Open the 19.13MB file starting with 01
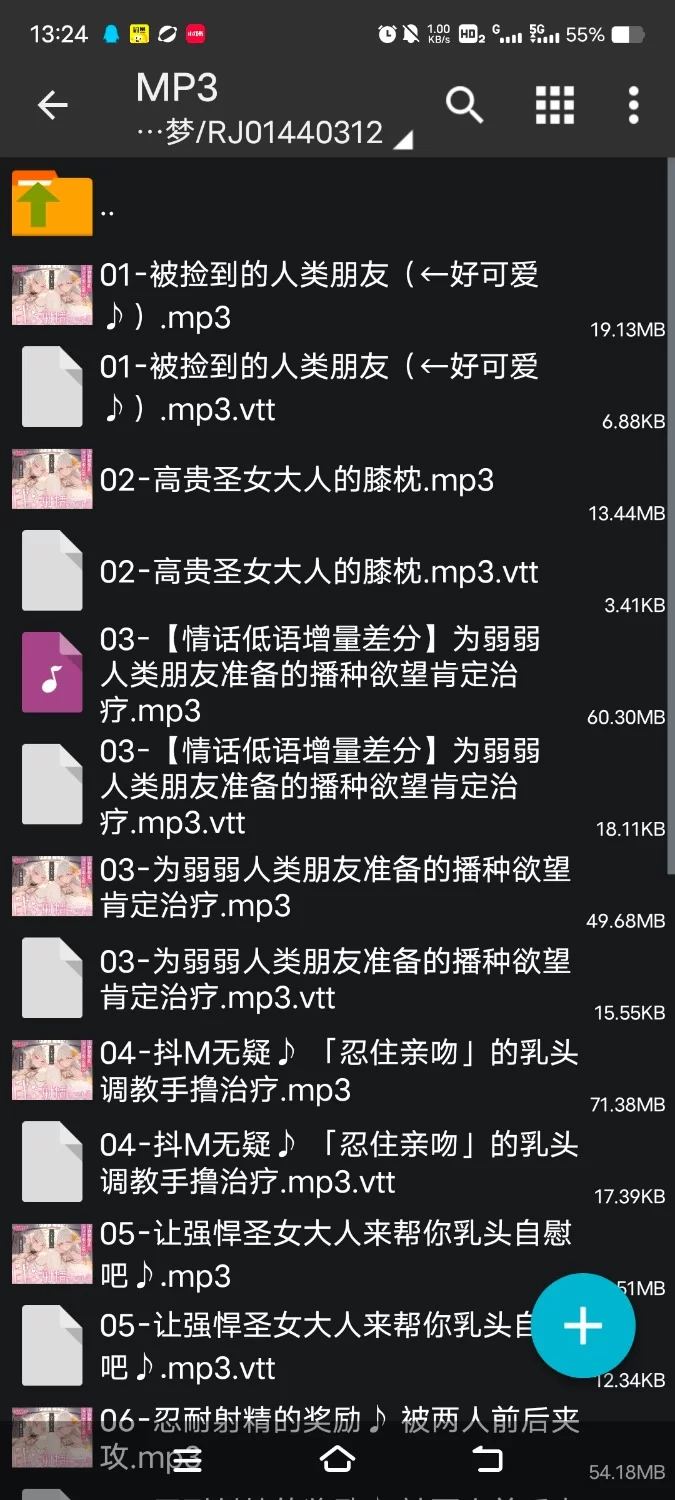The image size is (675, 1500). (320, 296)
